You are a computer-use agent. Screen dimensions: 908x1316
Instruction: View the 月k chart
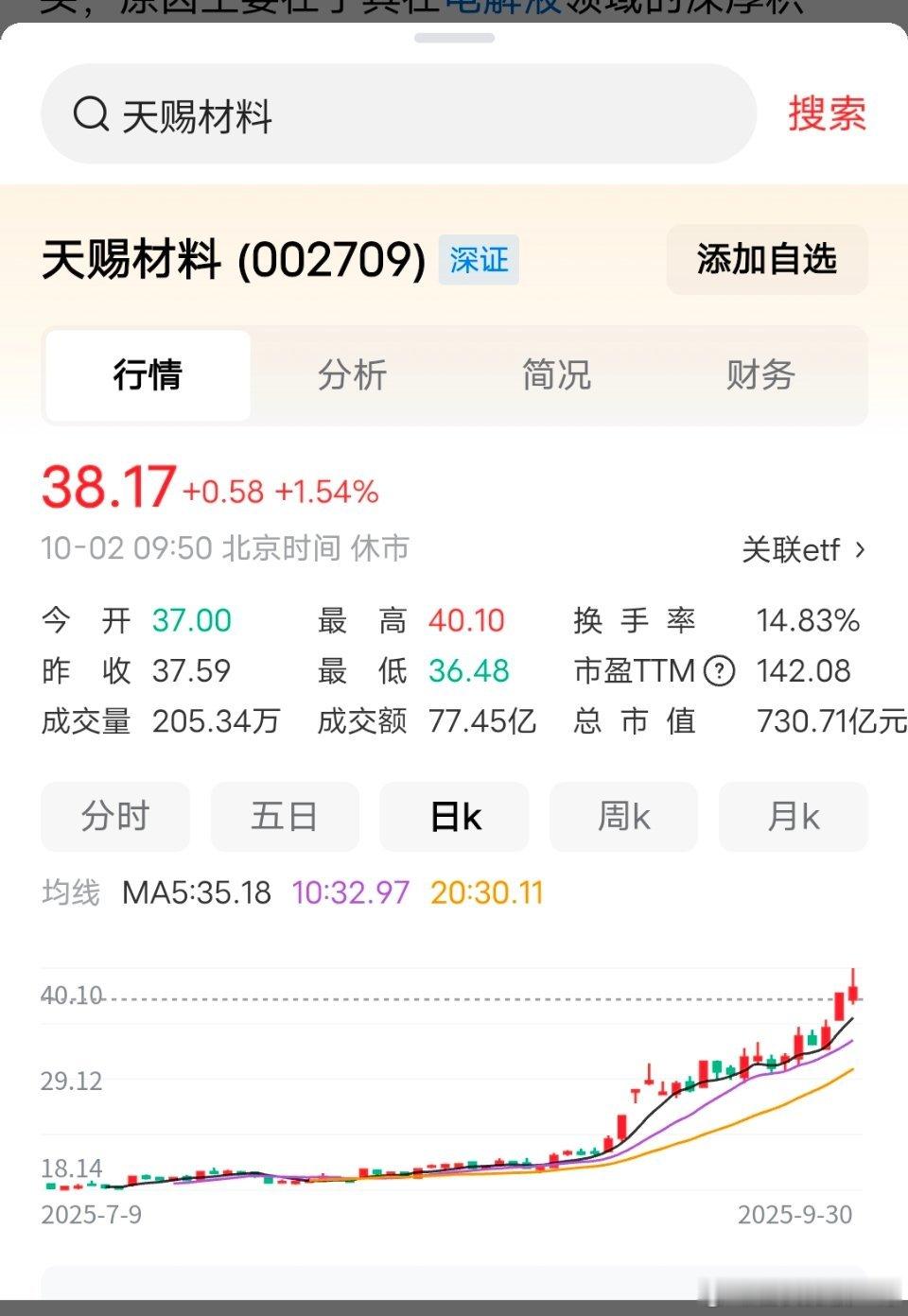click(x=793, y=817)
